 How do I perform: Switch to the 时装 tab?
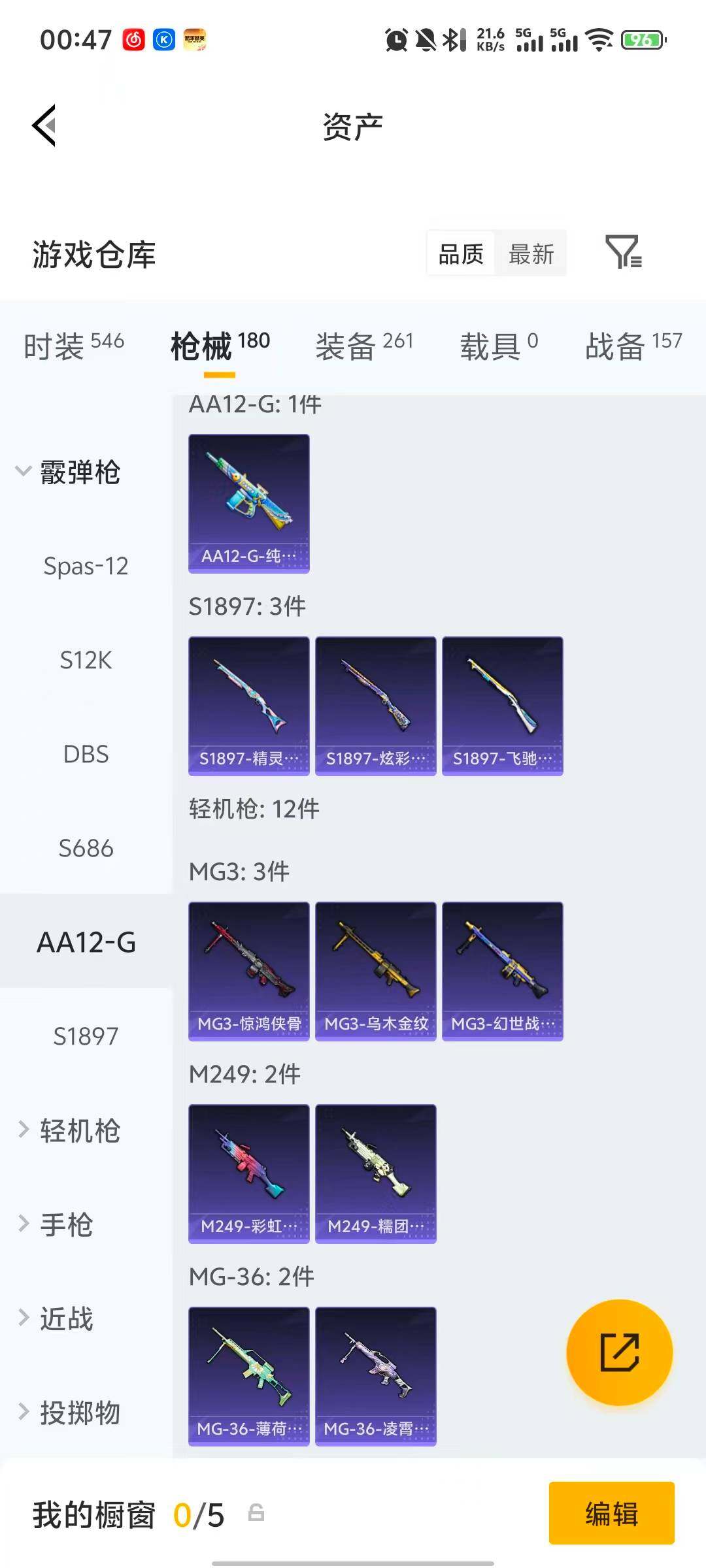point(73,346)
